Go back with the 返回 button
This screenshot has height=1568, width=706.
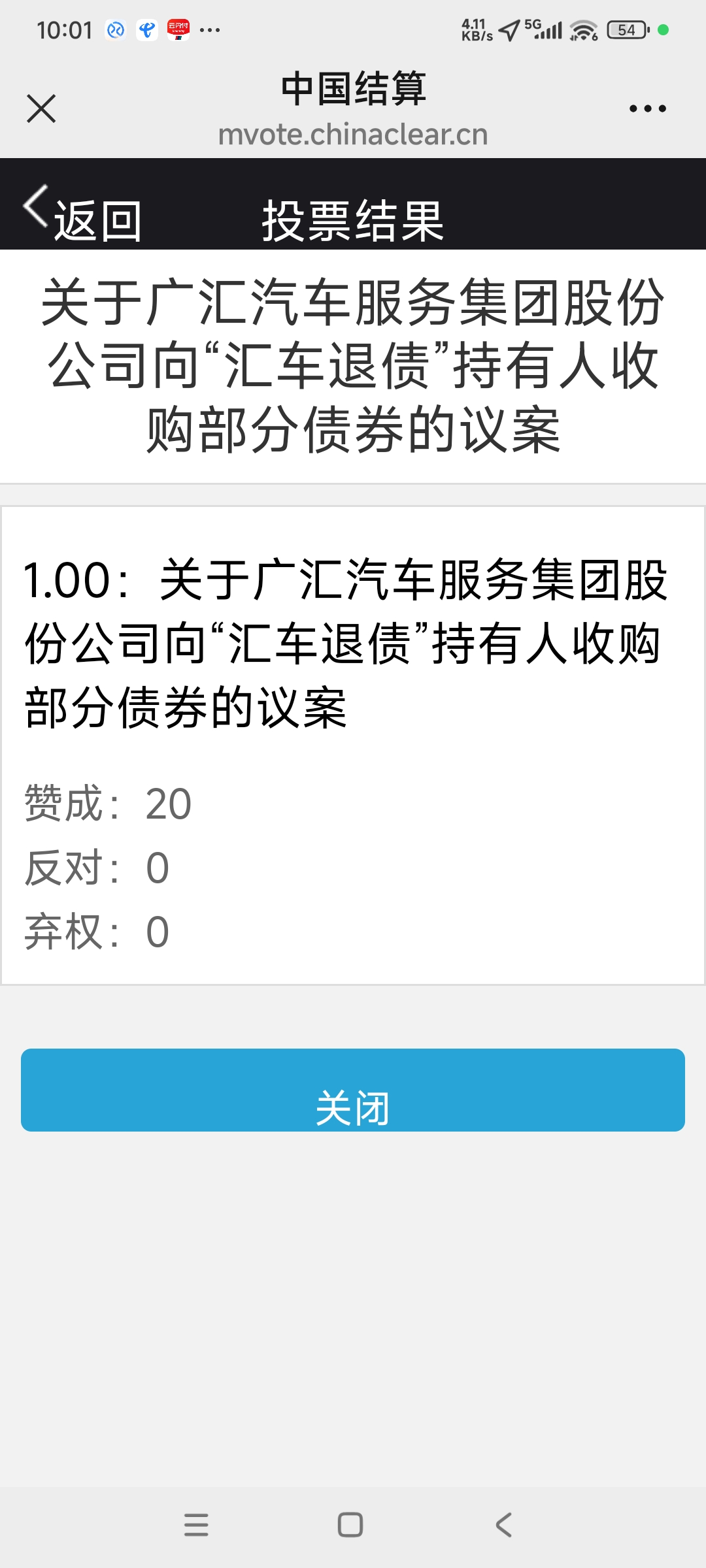point(83,218)
